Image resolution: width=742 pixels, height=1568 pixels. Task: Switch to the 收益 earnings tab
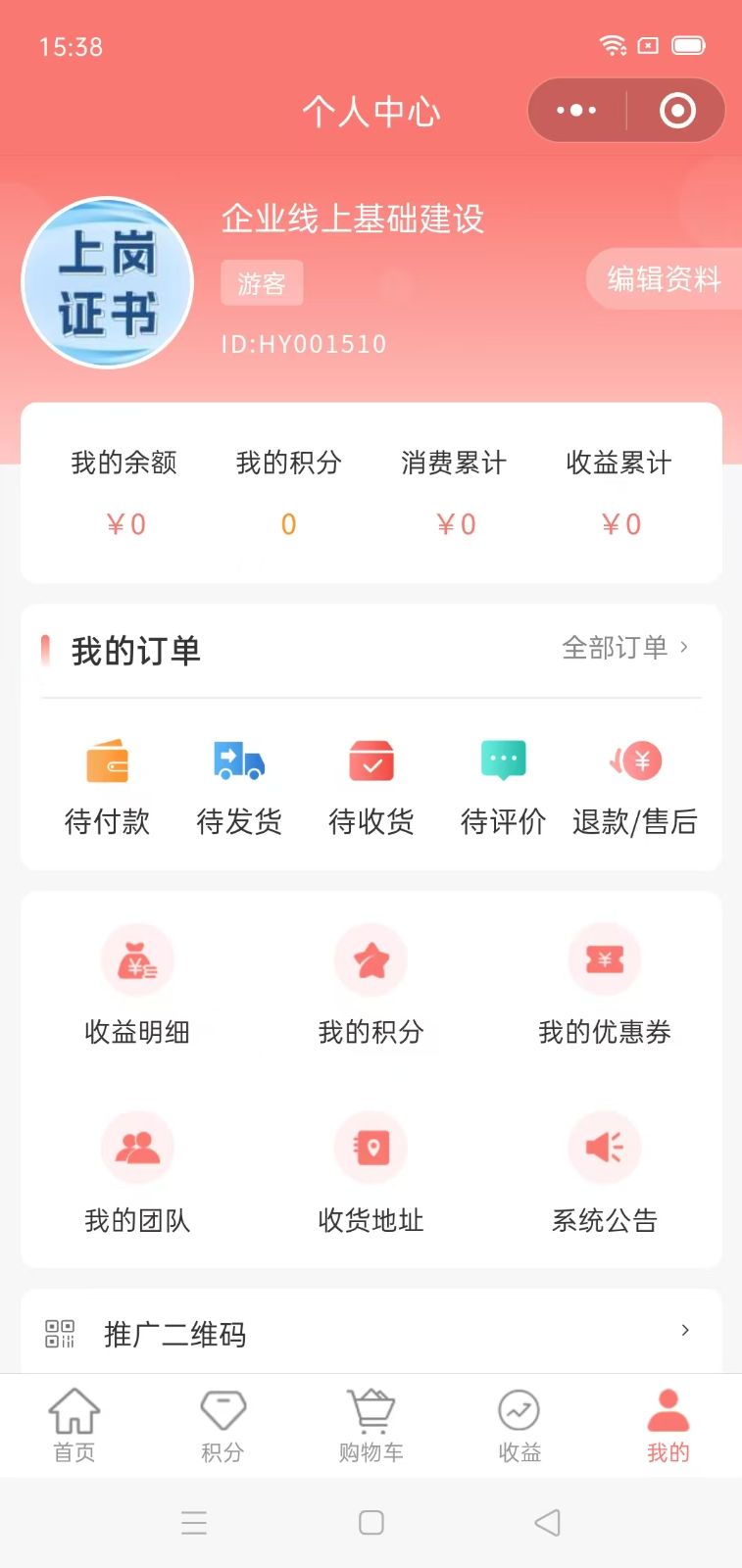click(x=519, y=1426)
